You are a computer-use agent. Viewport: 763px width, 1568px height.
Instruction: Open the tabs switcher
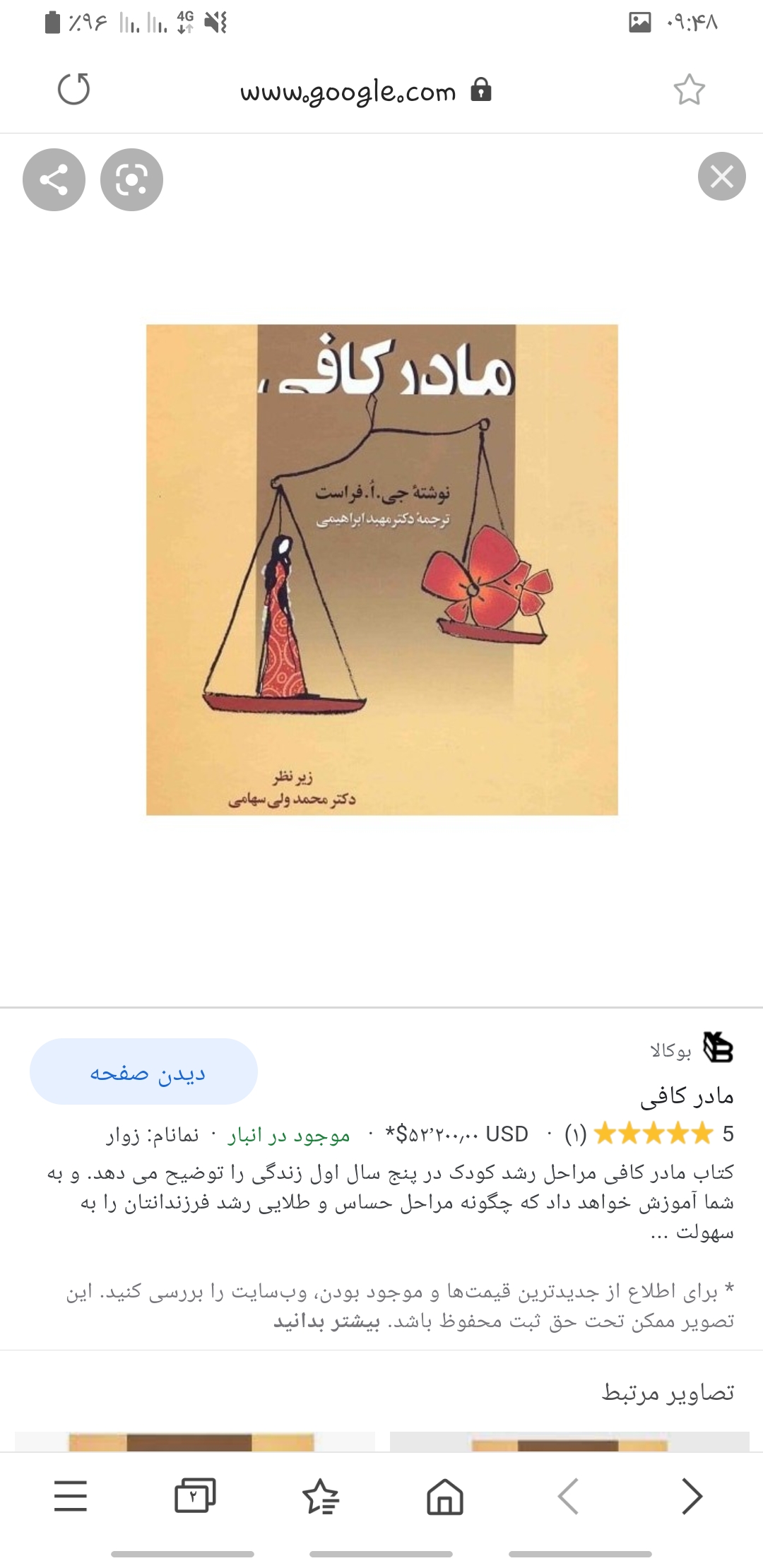[195, 1496]
